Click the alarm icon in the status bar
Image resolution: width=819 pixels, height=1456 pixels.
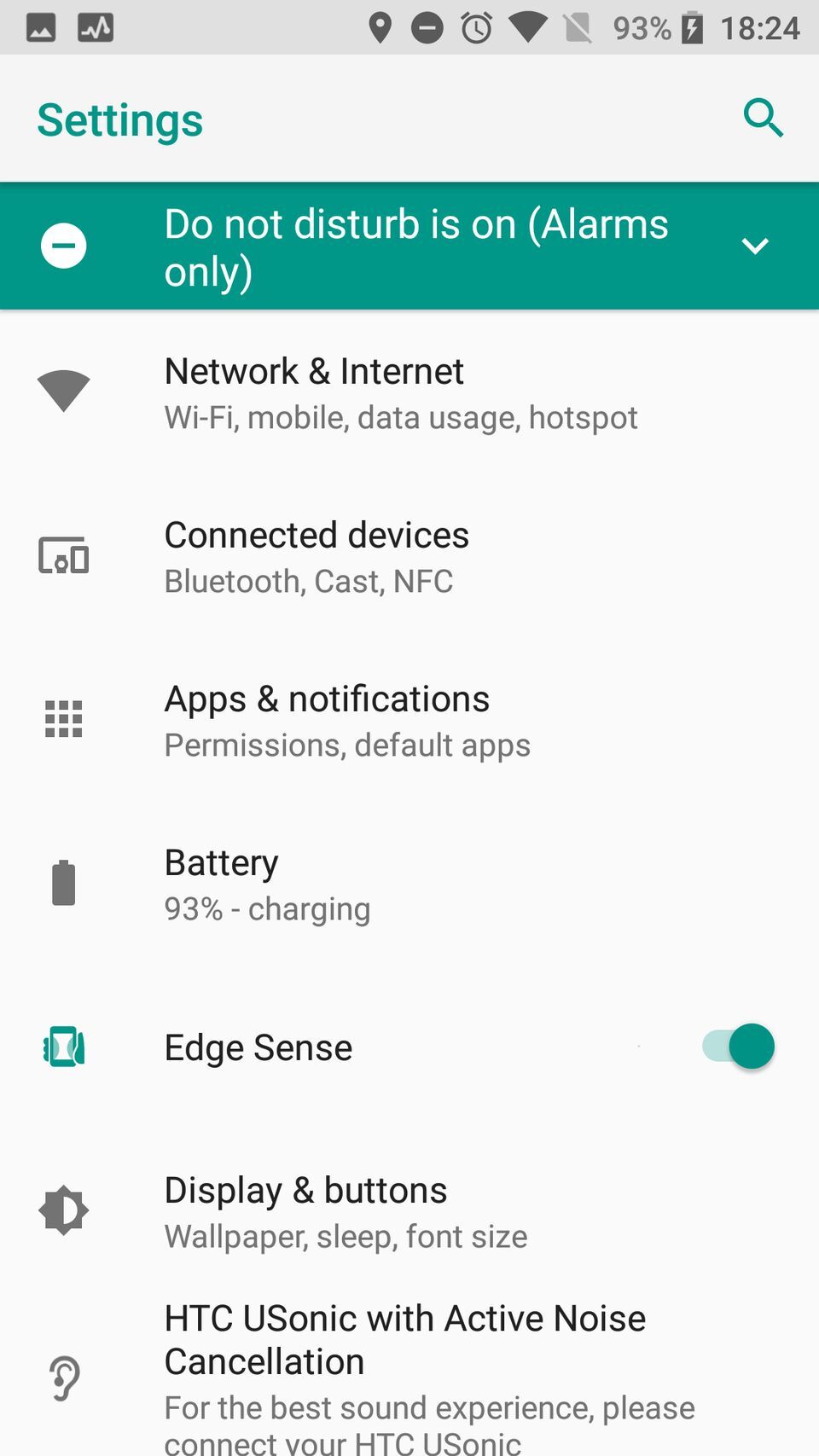[x=478, y=27]
